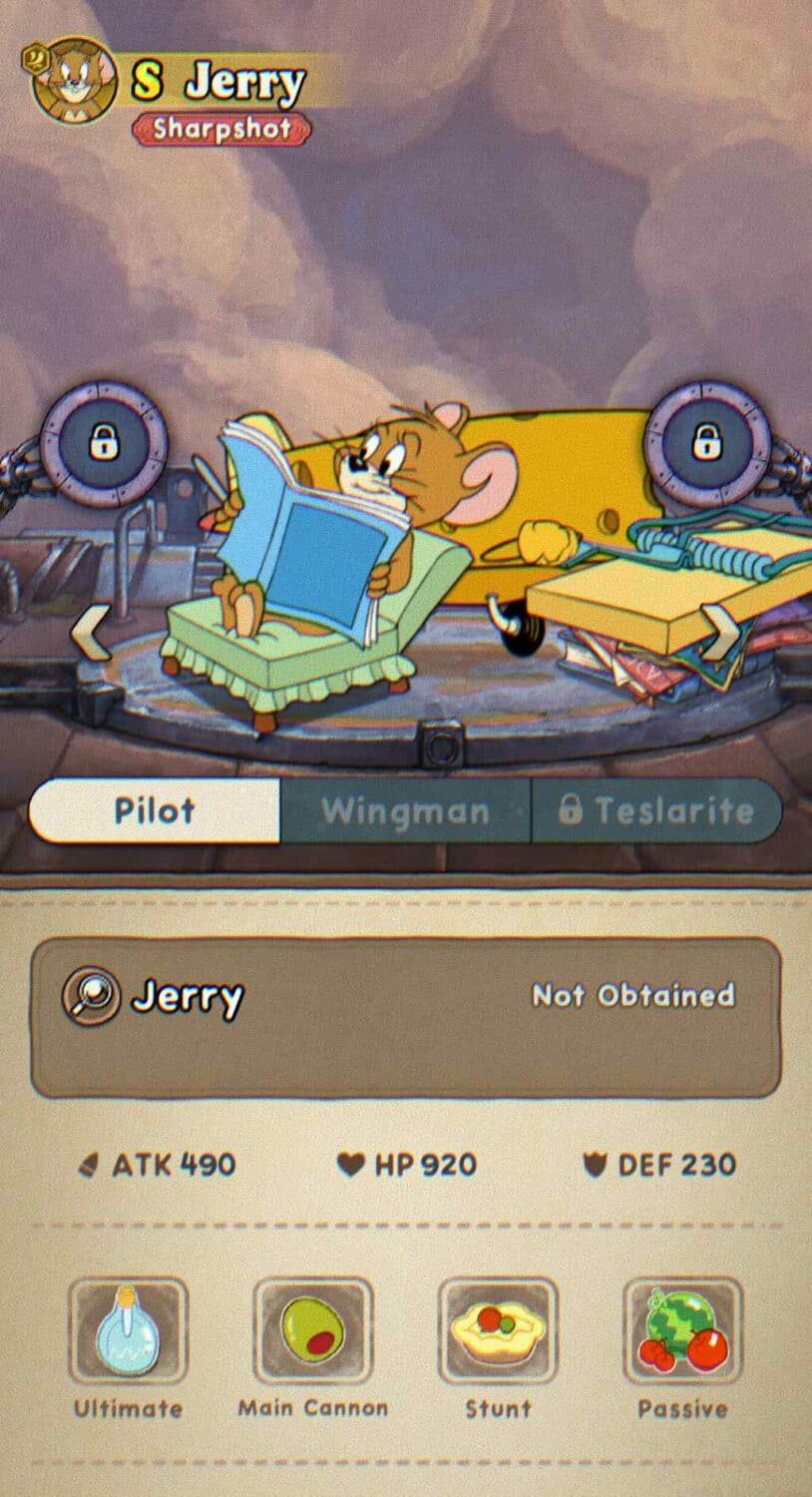
Task: Select the Pilot tab
Action: pyautogui.click(x=155, y=810)
